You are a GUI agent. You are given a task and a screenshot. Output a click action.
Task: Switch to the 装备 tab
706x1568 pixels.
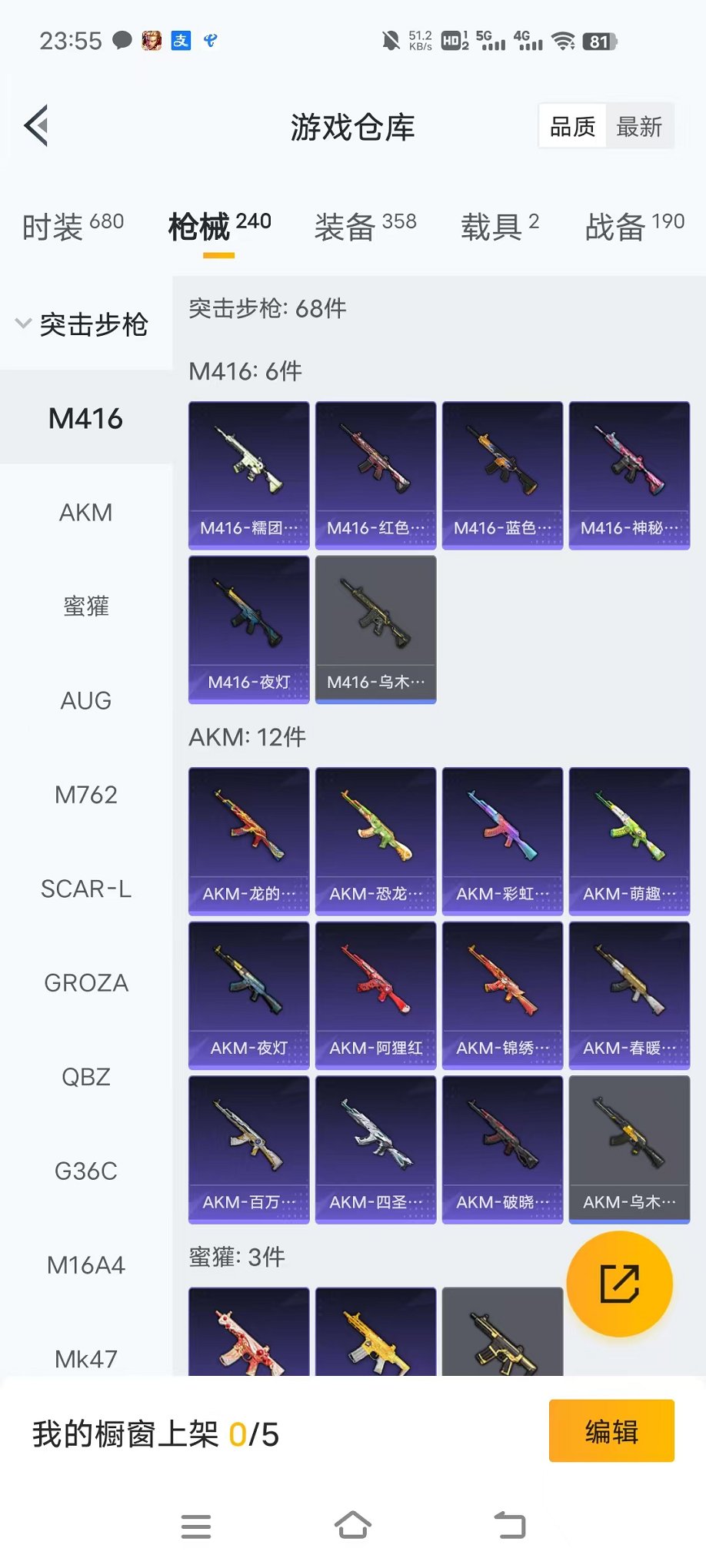365,226
